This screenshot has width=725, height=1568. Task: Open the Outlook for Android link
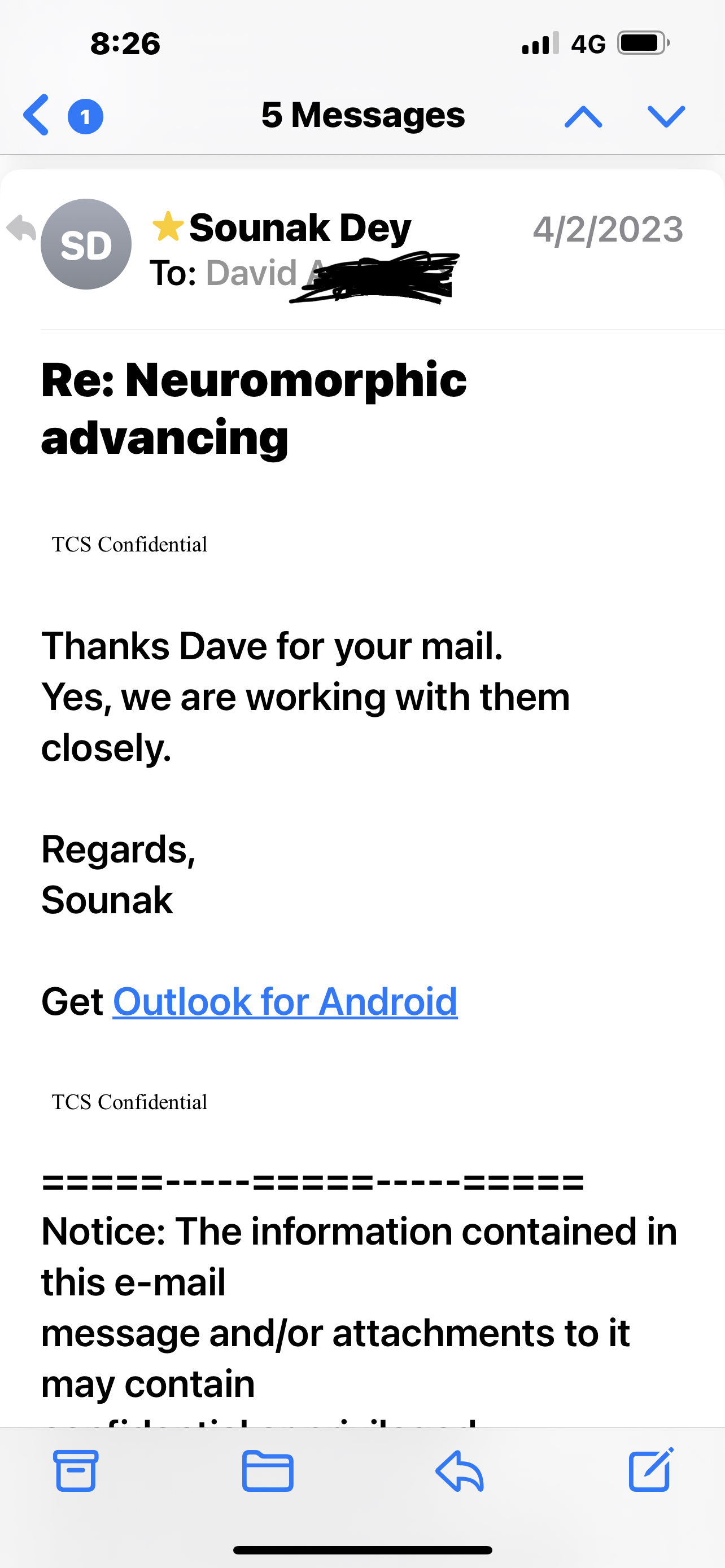coord(285,1001)
